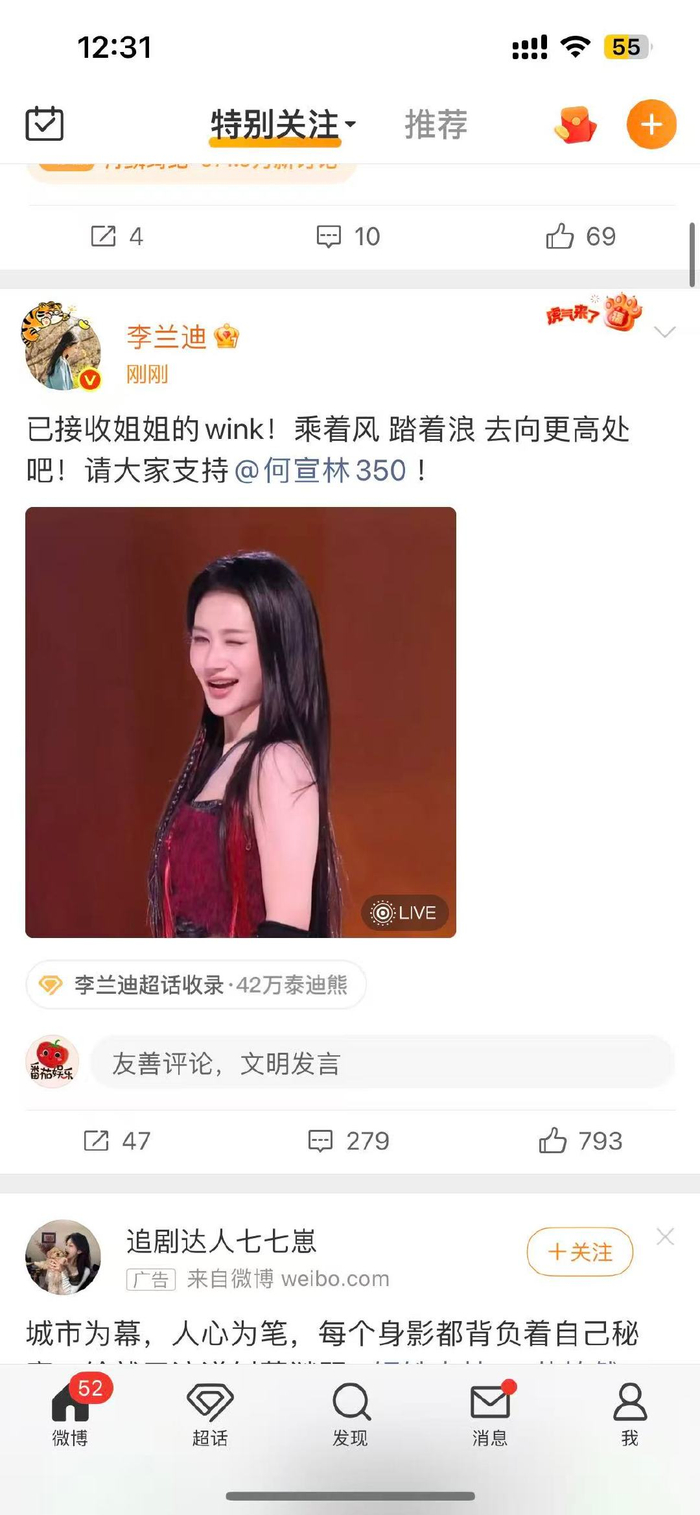Screen dimensions: 700x1515
Task: Follow 追剧达人七七崽 with 关注 button
Action: (580, 1252)
